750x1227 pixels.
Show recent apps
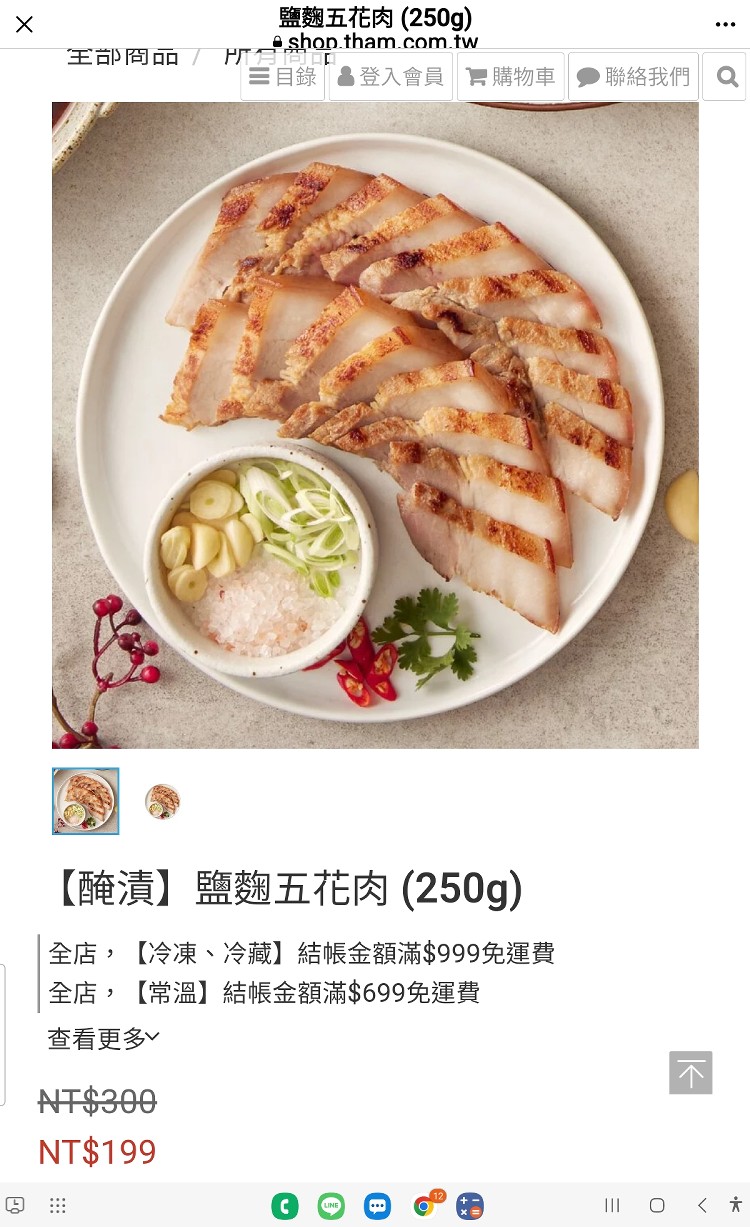[613, 1206]
